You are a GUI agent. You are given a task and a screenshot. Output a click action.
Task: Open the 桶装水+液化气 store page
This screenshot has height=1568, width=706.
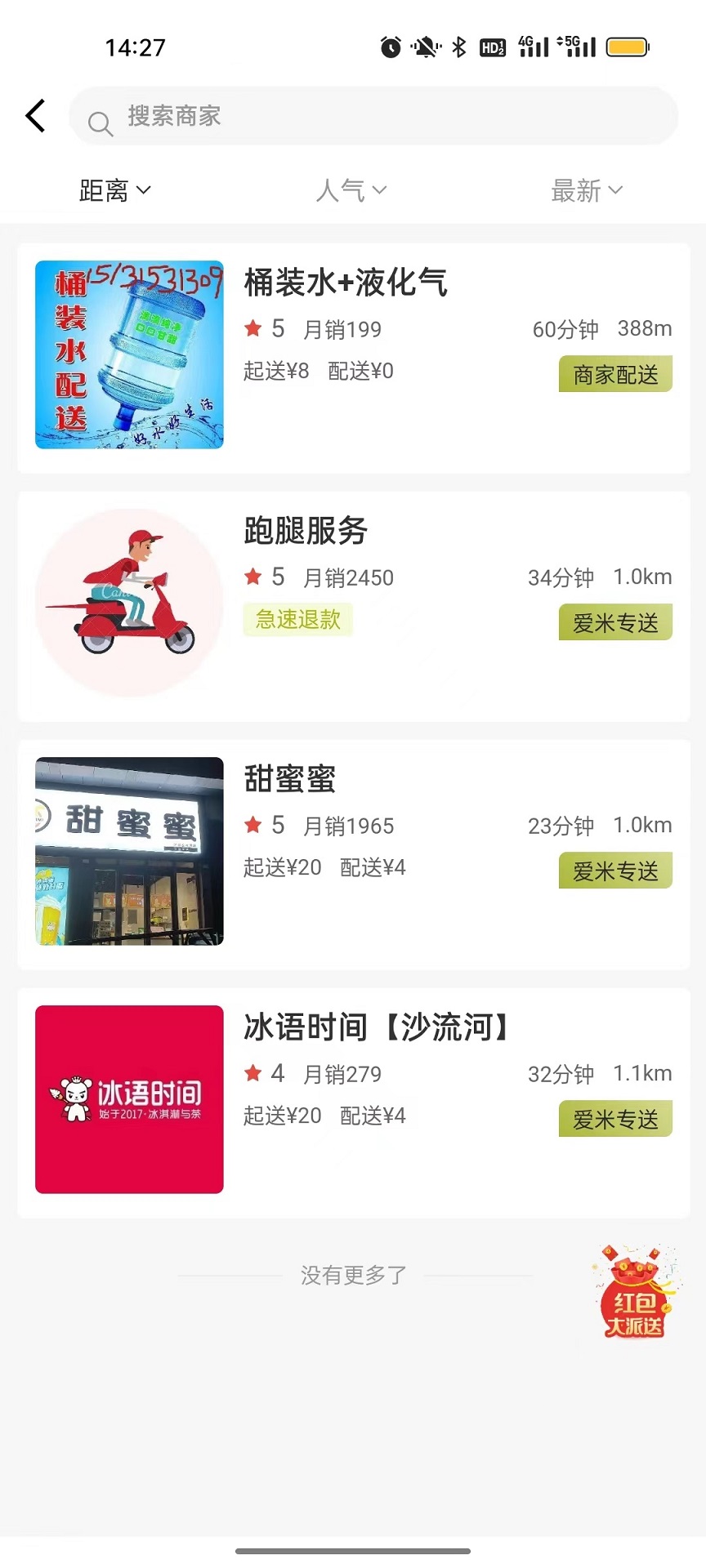click(x=344, y=283)
